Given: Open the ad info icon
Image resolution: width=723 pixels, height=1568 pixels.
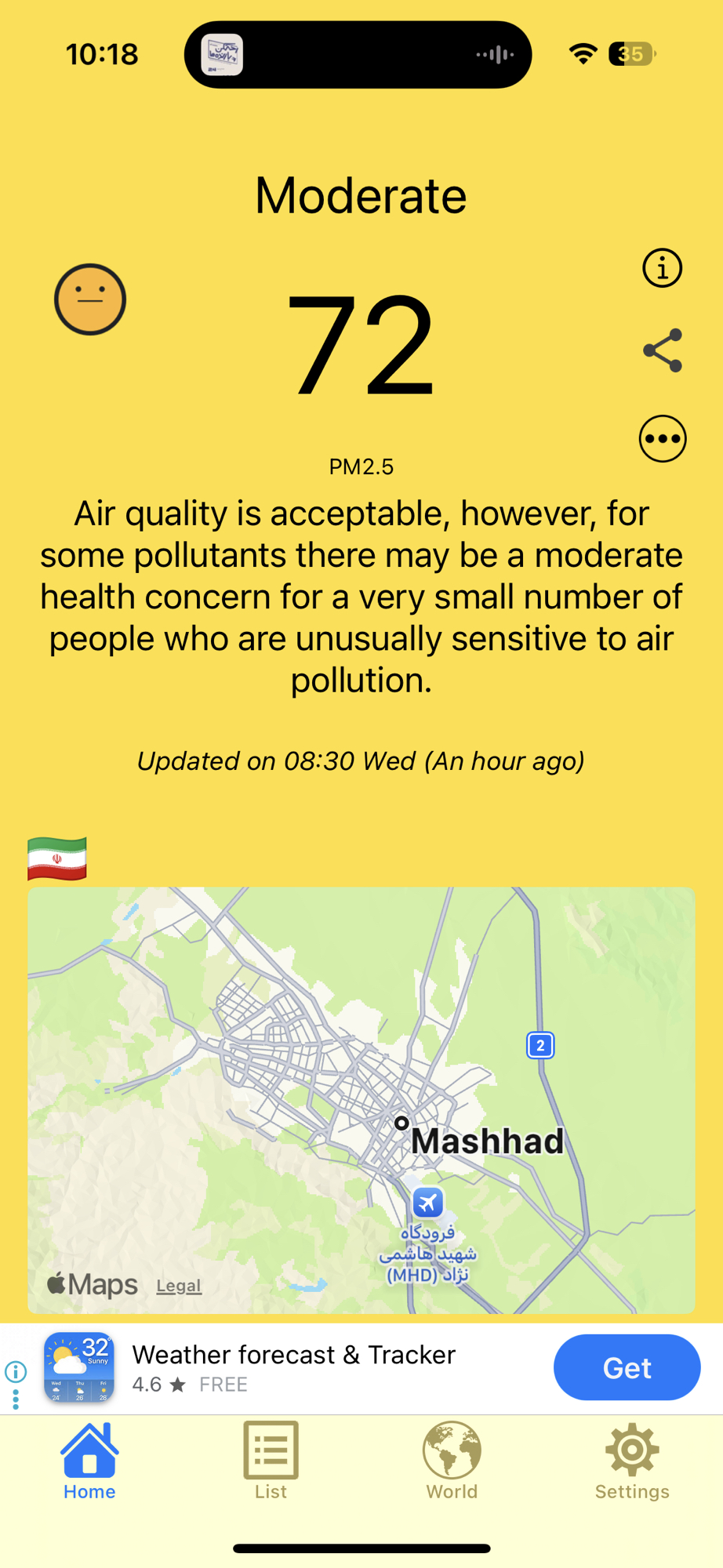Looking at the screenshot, I should (x=16, y=1371).
